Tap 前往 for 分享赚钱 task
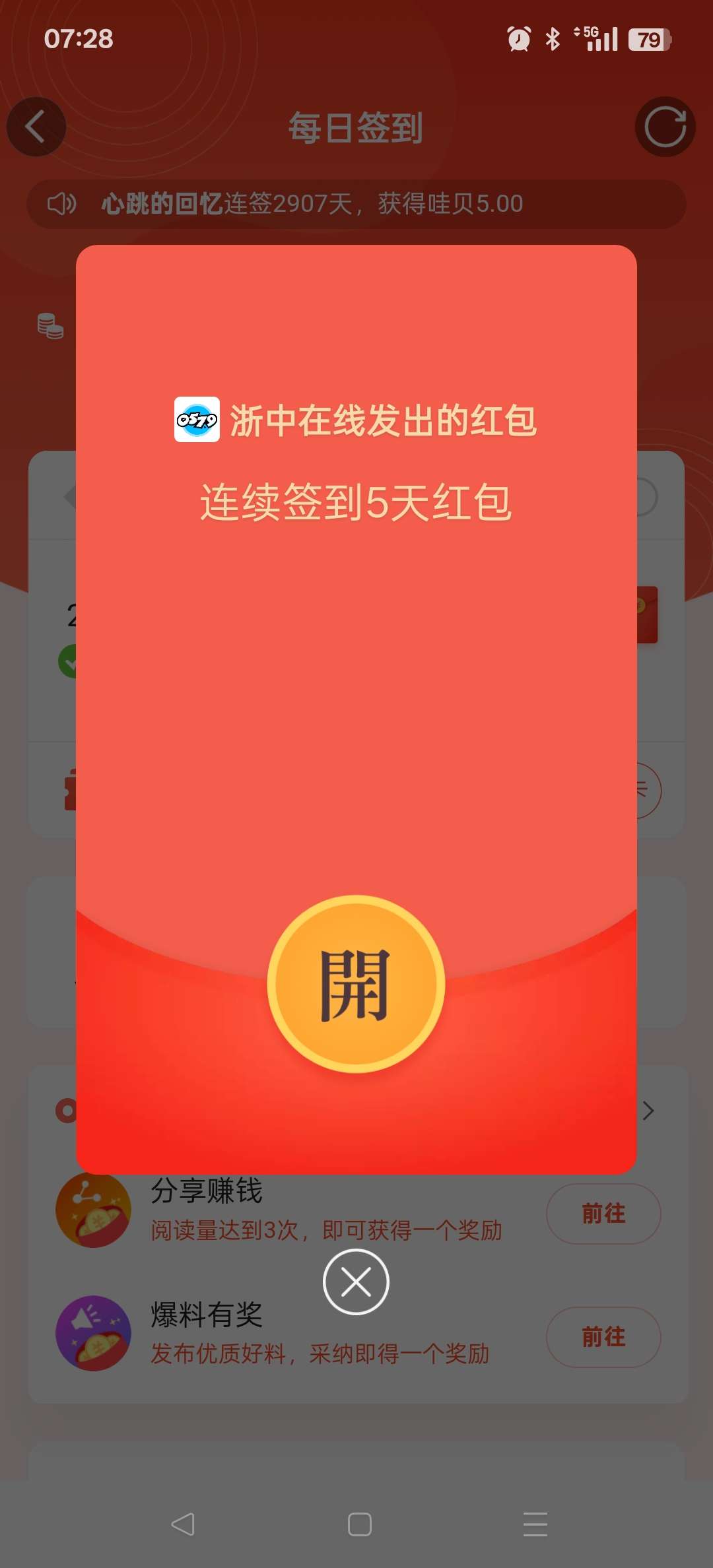The width and height of the screenshot is (713, 1568). (x=603, y=1214)
